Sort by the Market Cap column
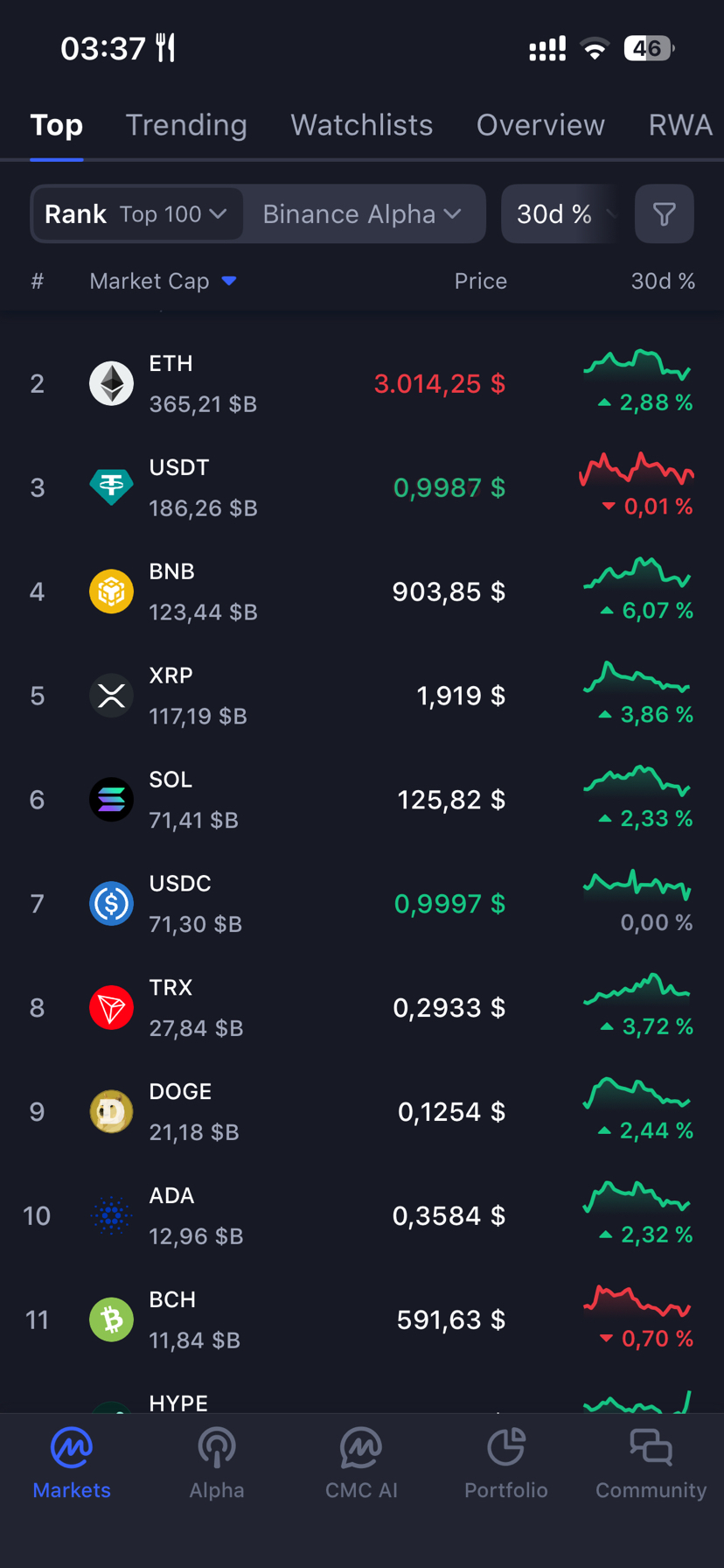The height and width of the screenshot is (1568, 724). pyautogui.click(x=163, y=281)
